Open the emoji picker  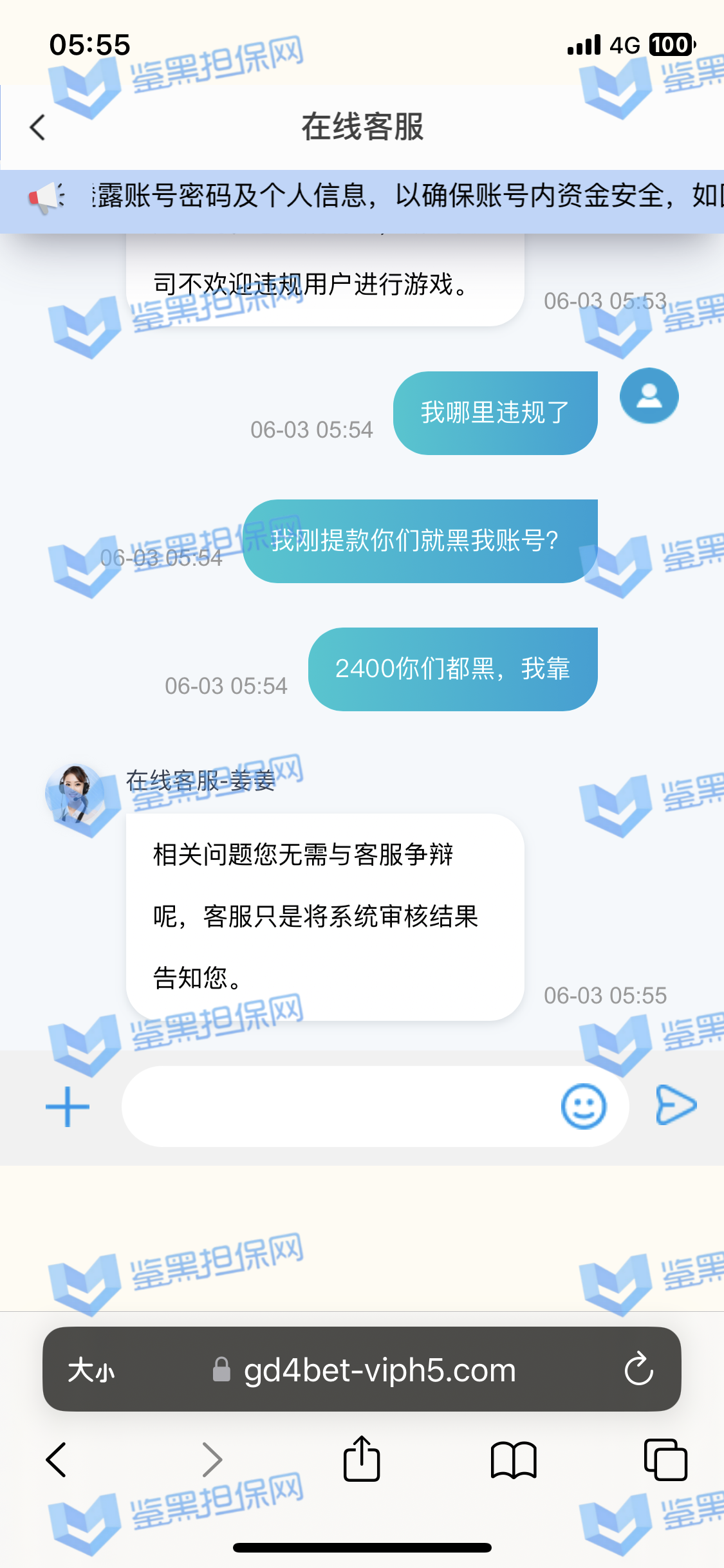(583, 1106)
